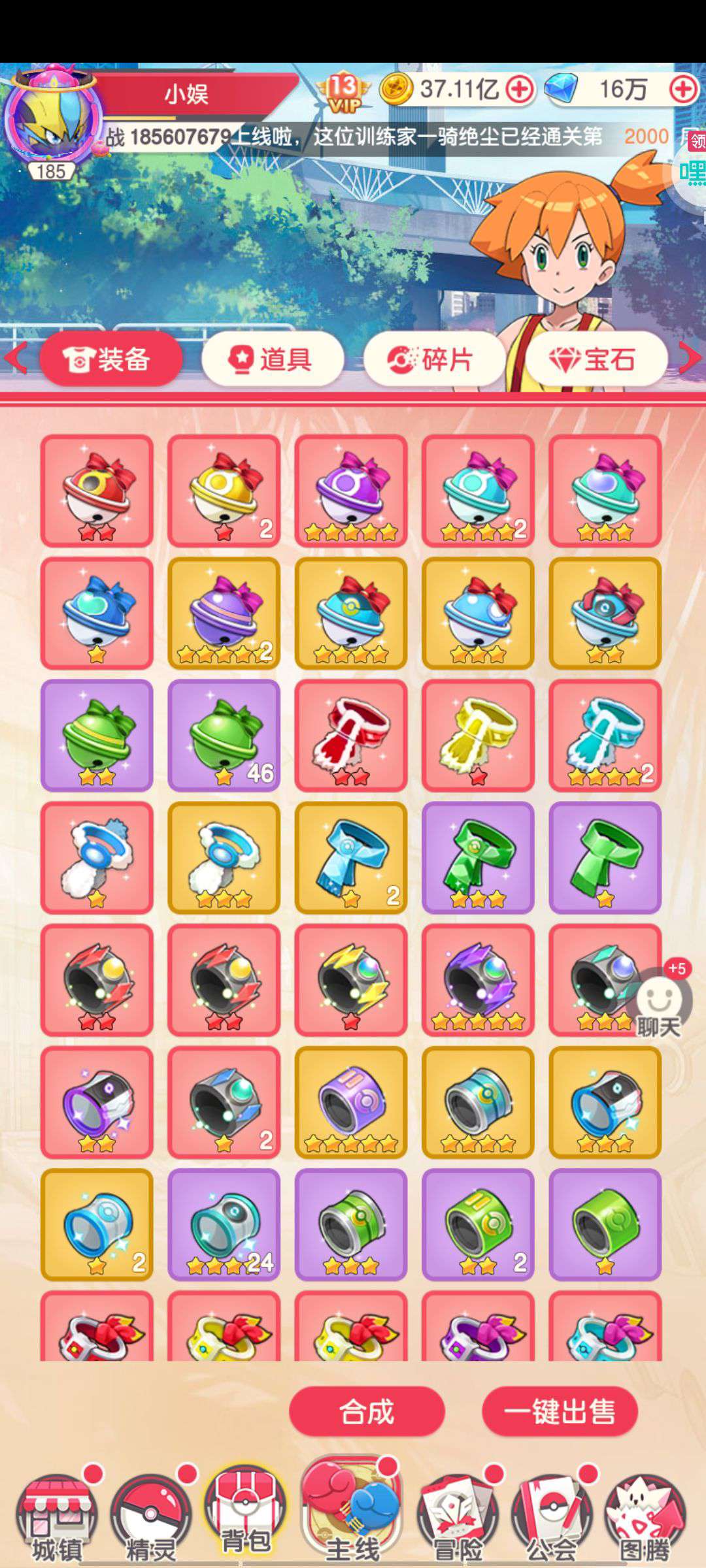Tap 一键出售 to sell all
The image size is (706, 1568).
point(560,1411)
